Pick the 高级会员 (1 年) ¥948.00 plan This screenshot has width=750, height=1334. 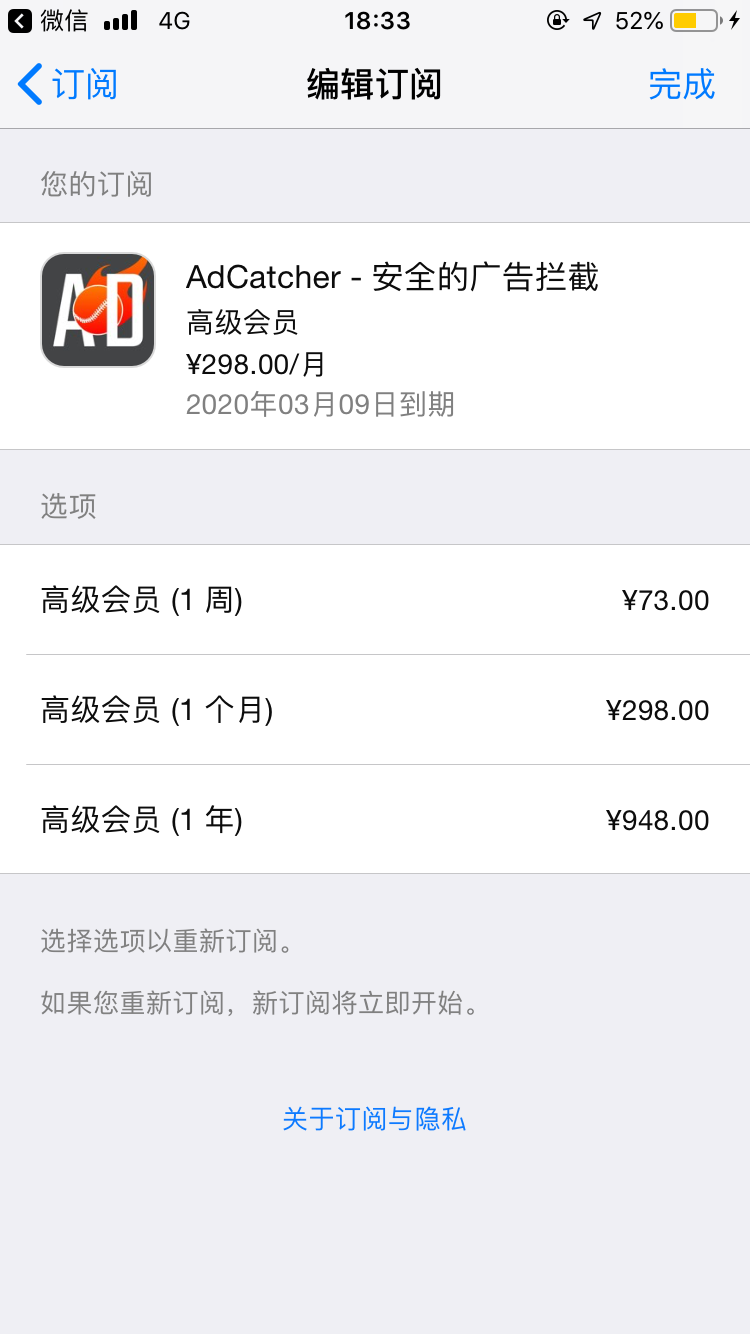[x=375, y=820]
